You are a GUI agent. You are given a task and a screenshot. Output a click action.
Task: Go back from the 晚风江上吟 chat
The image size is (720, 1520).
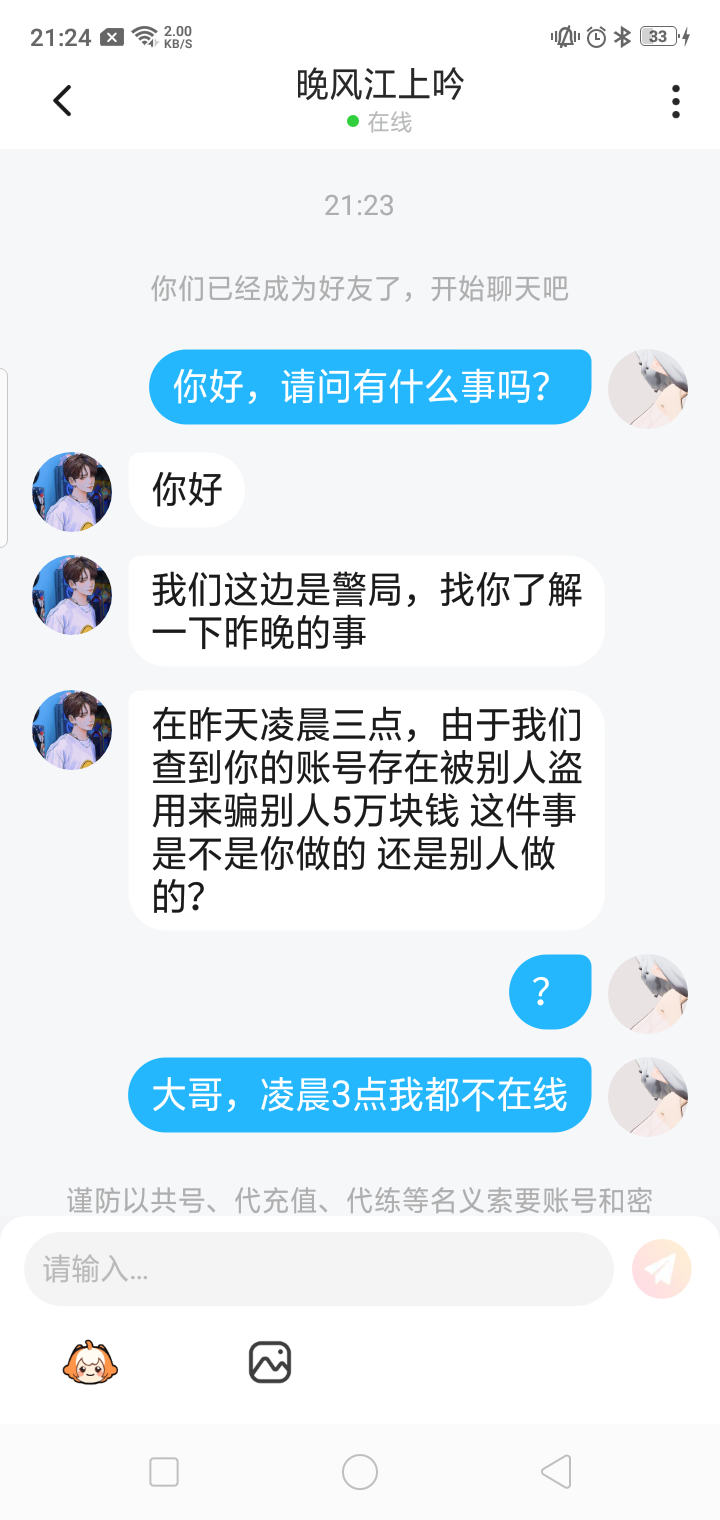pyautogui.click(x=62, y=100)
